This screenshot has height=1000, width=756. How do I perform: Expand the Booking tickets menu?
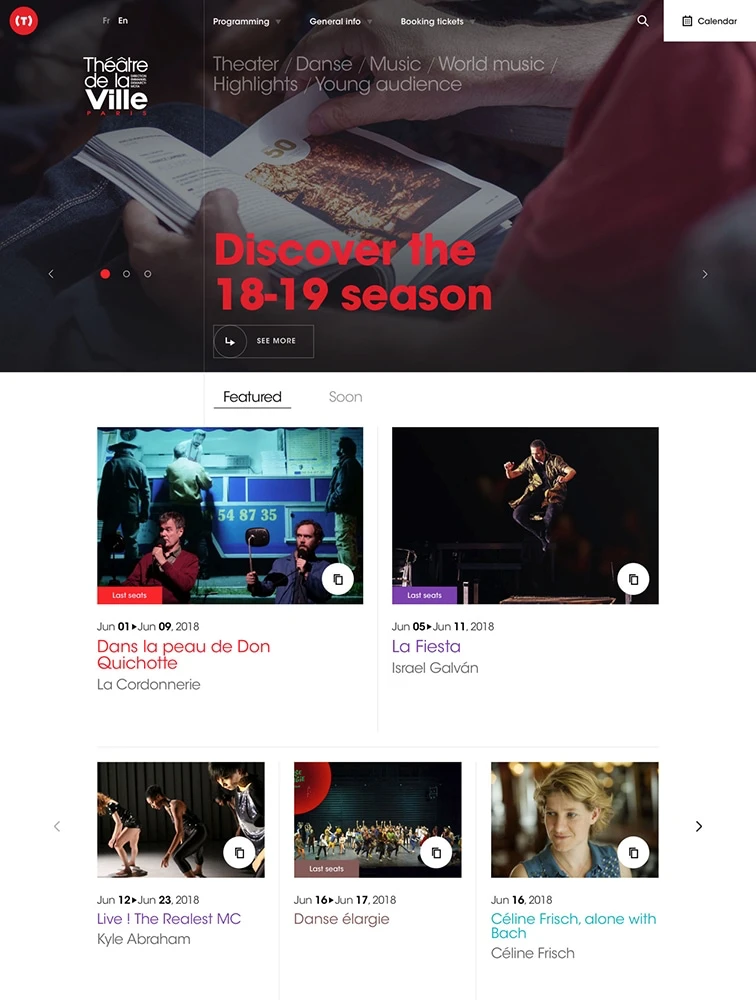tap(437, 21)
